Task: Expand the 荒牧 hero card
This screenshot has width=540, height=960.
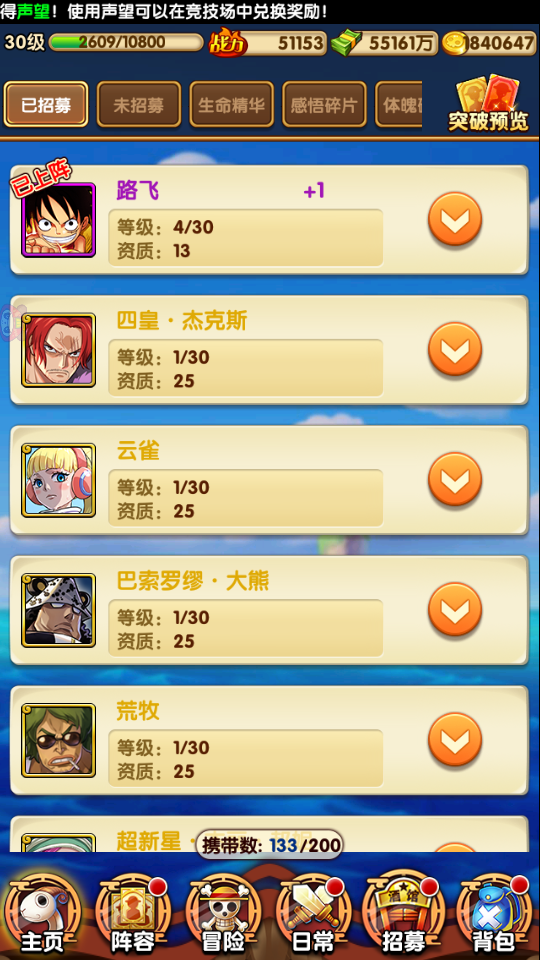Action: click(x=455, y=740)
